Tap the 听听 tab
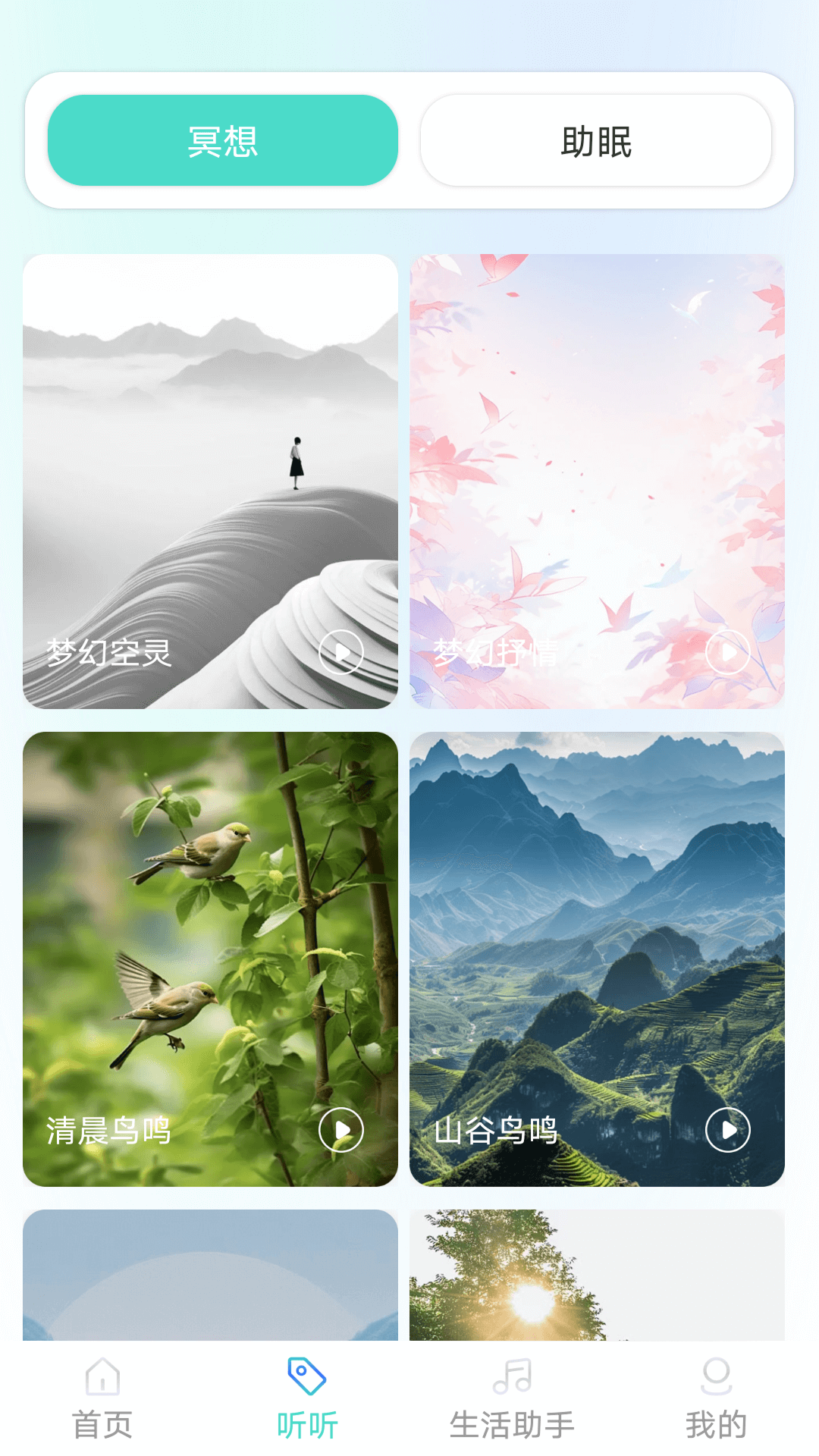819x1456 pixels. click(307, 1399)
